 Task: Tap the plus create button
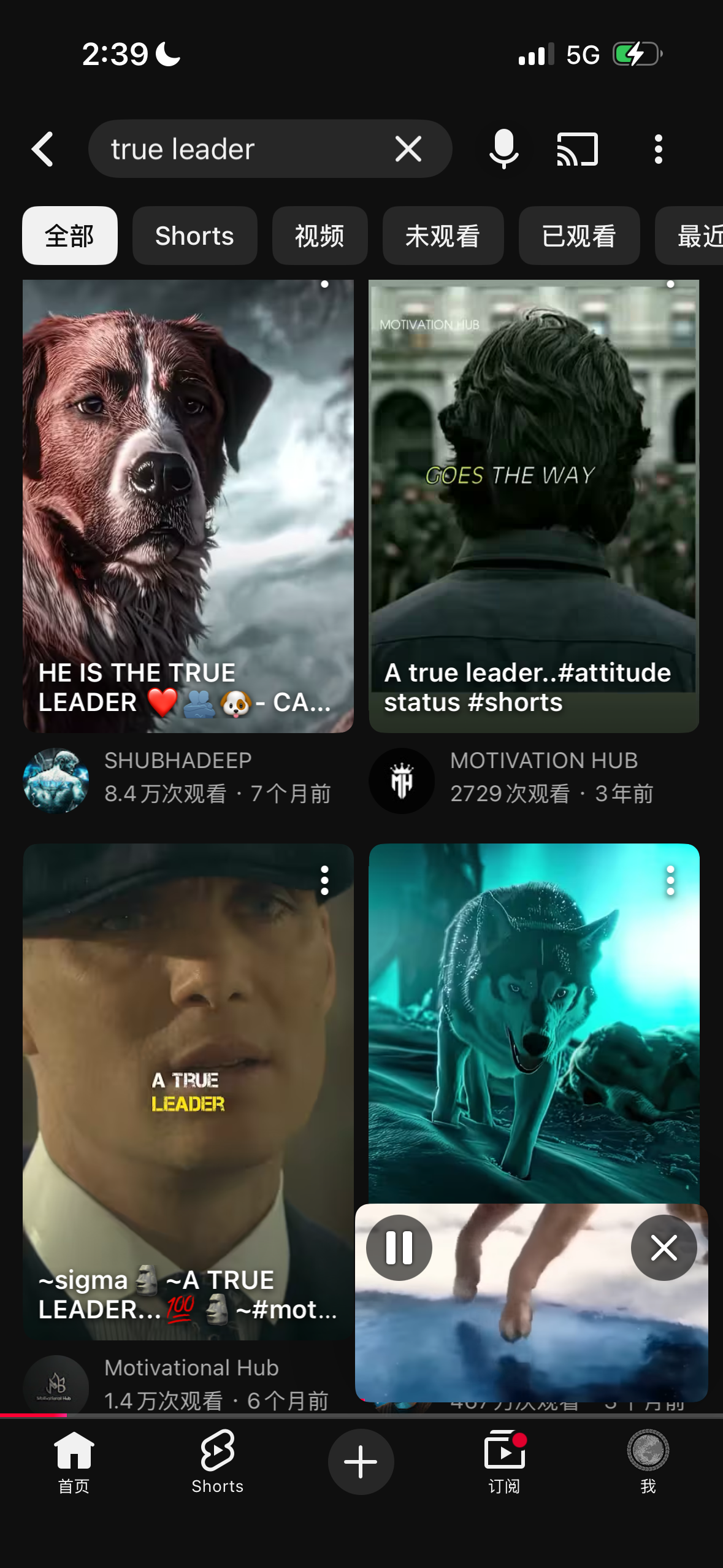(361, 1461)
